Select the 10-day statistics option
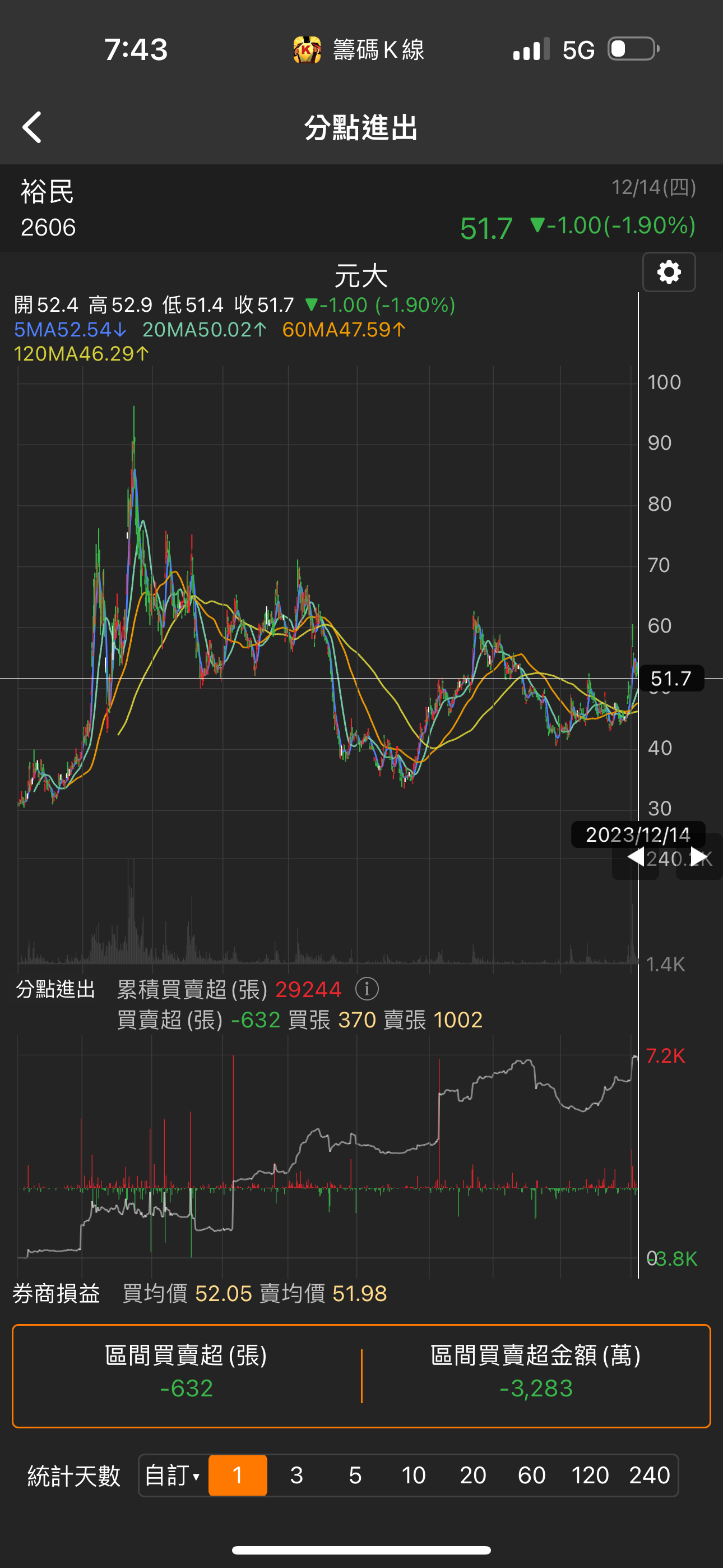Screen dimensions: 723x1568 413,1475
